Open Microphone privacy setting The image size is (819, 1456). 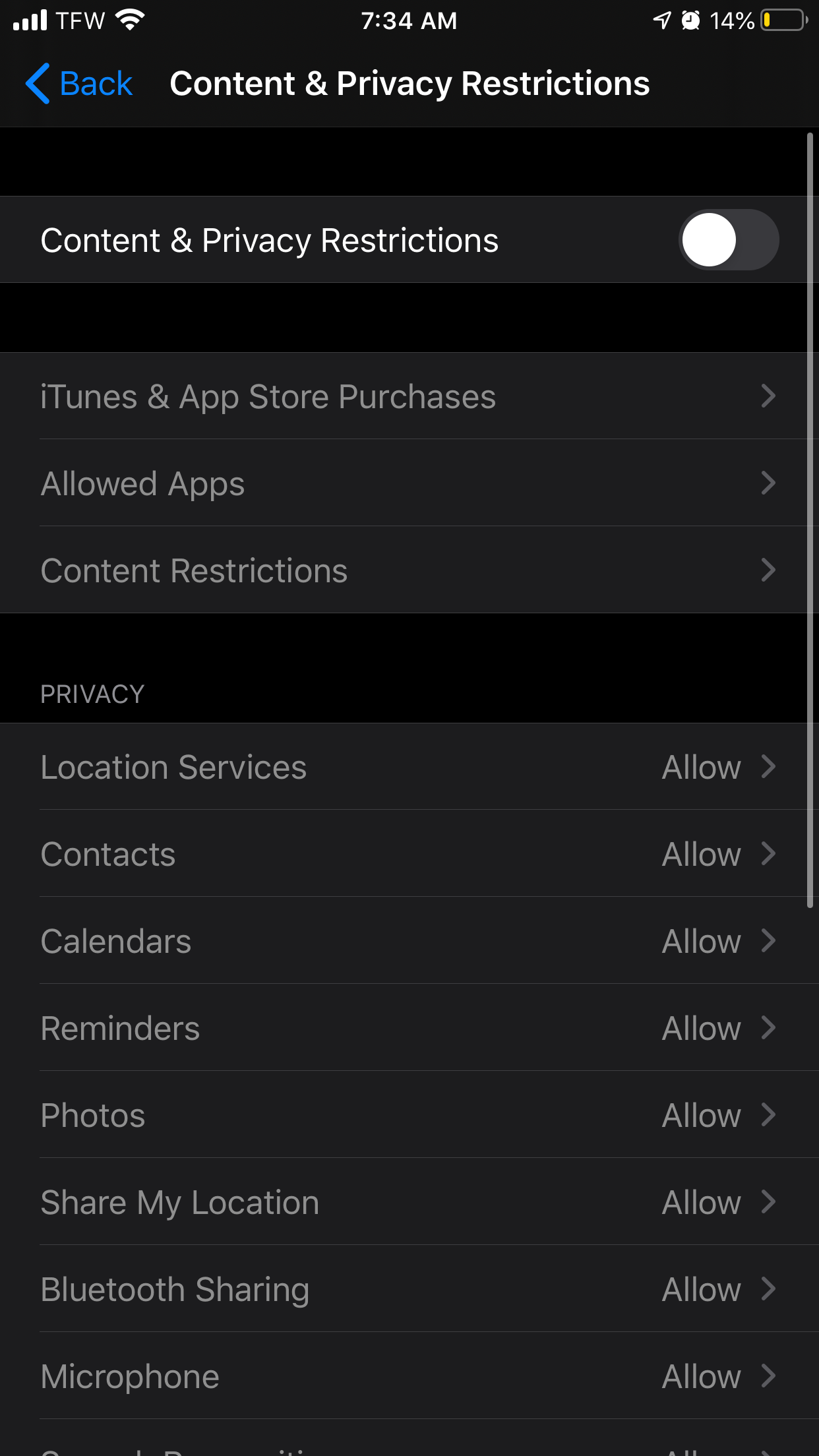[409, 1376]
